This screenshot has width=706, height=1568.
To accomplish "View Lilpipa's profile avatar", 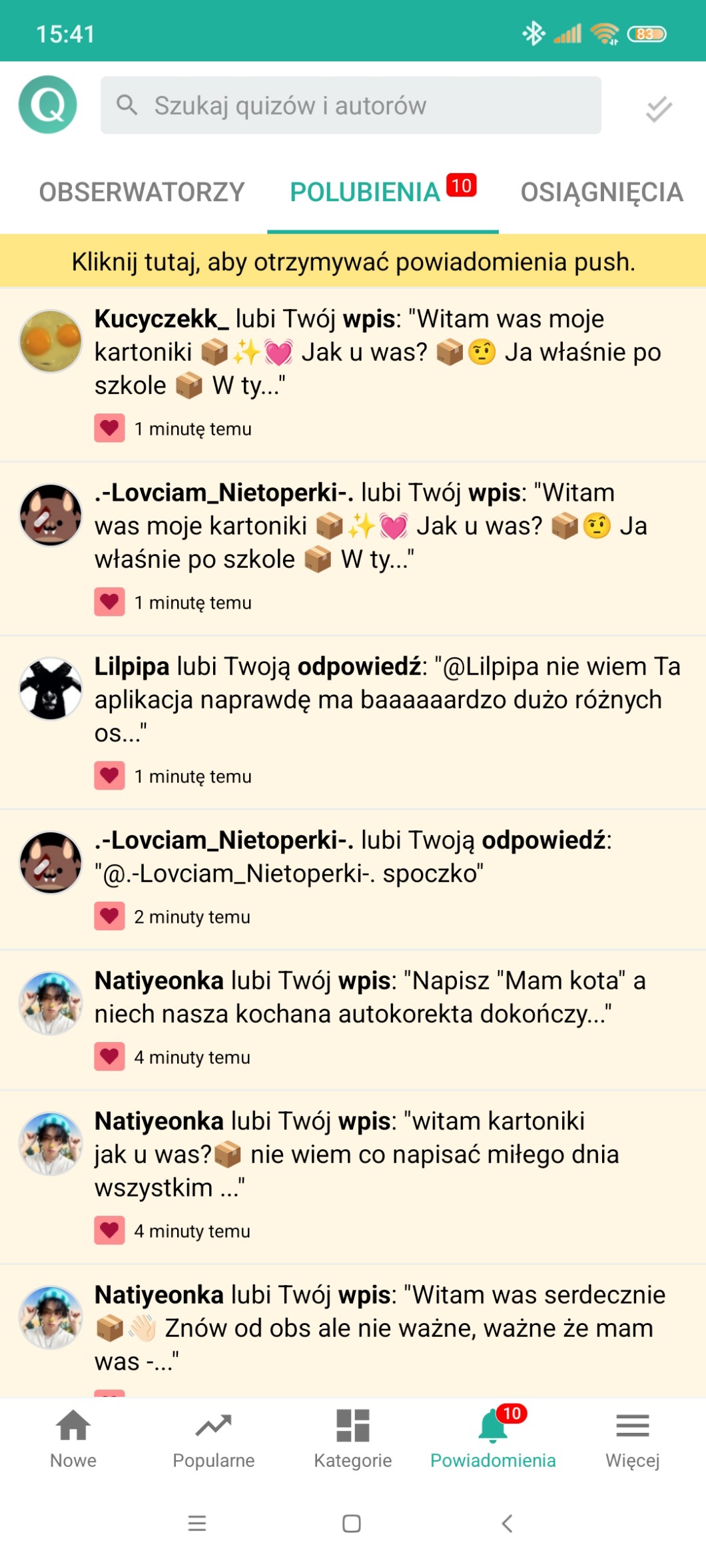I will click(x=51, y=688).
